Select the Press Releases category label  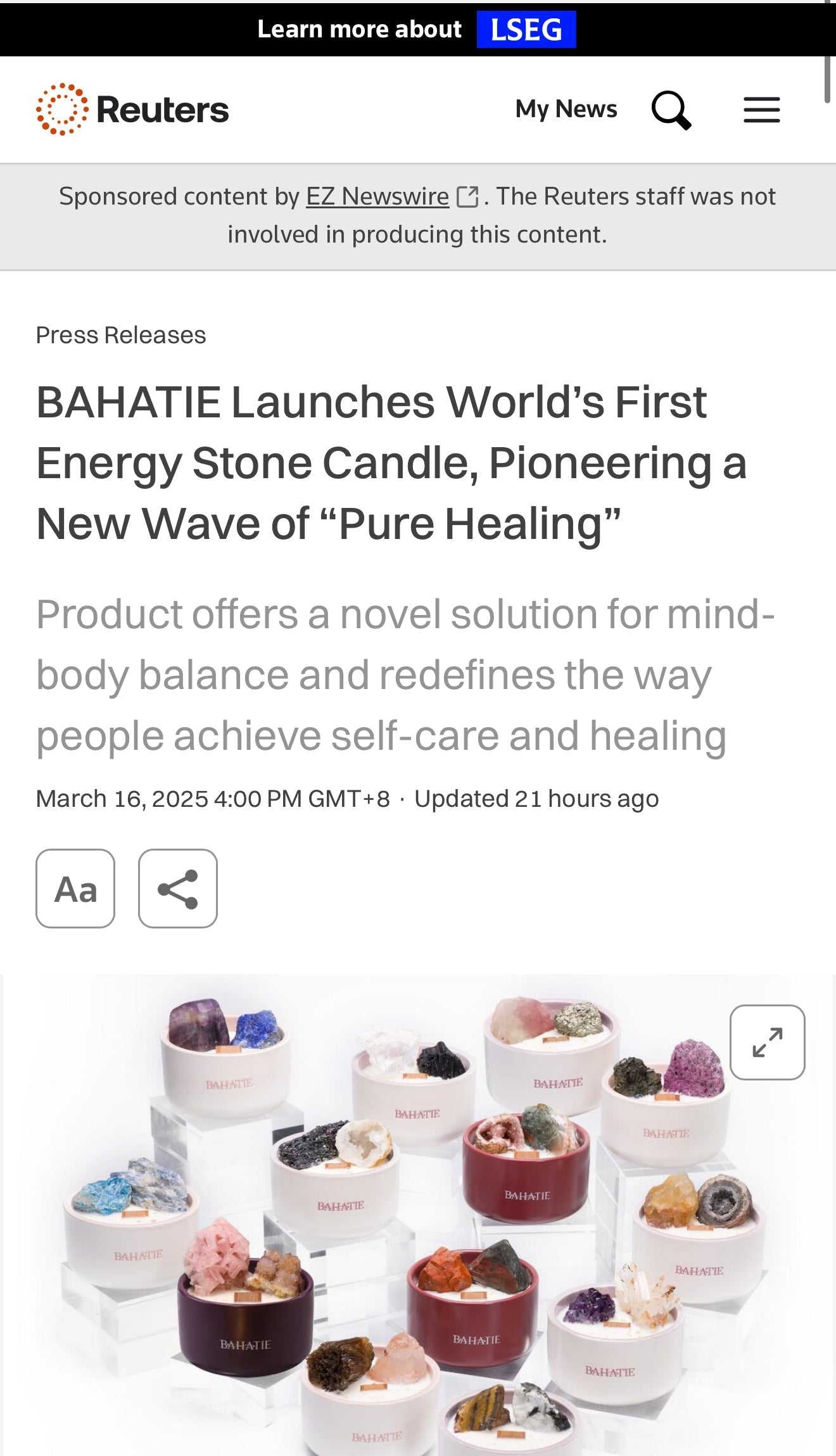(x=120, y=335)
